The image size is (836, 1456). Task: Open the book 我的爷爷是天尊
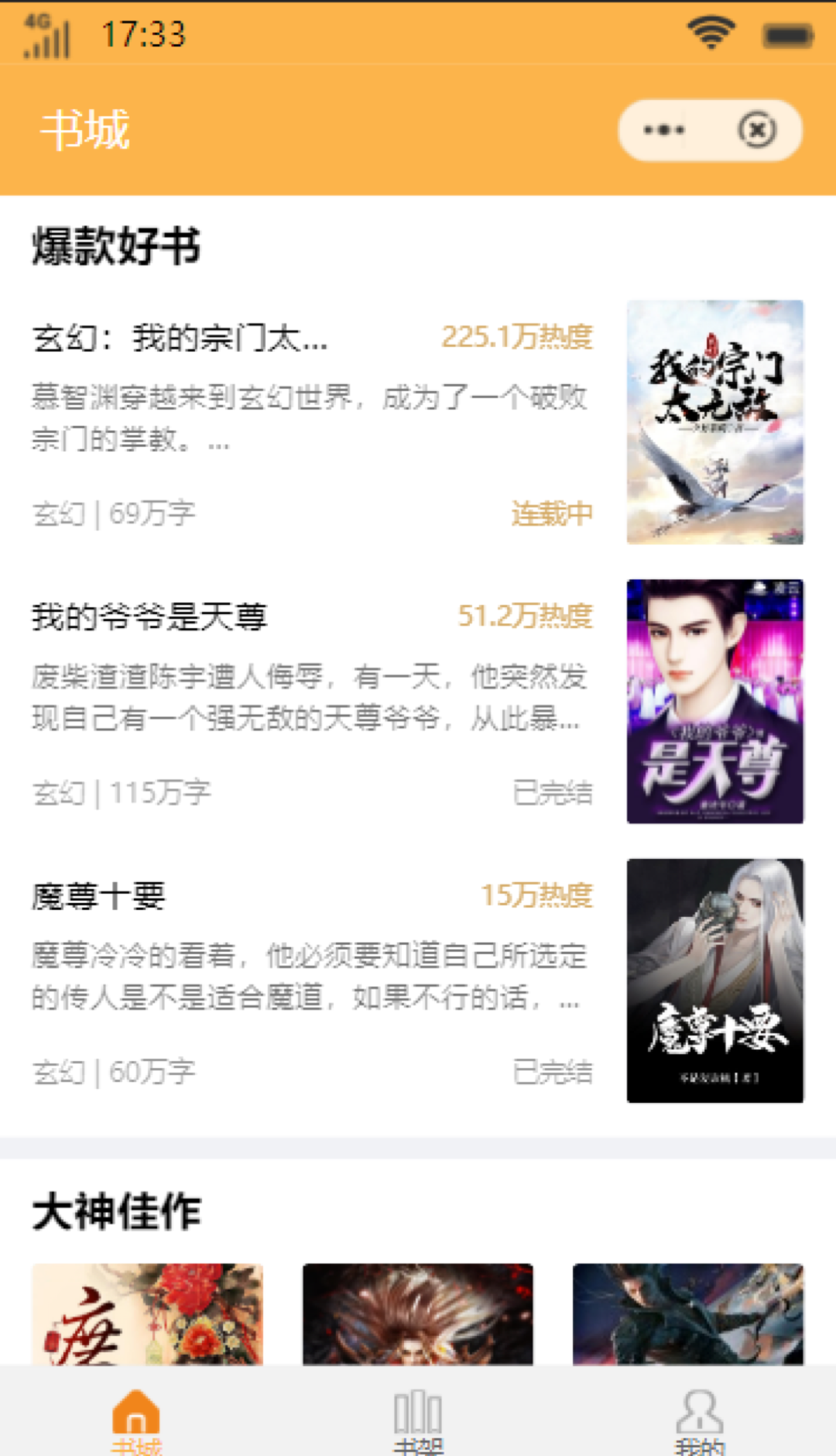152,616
